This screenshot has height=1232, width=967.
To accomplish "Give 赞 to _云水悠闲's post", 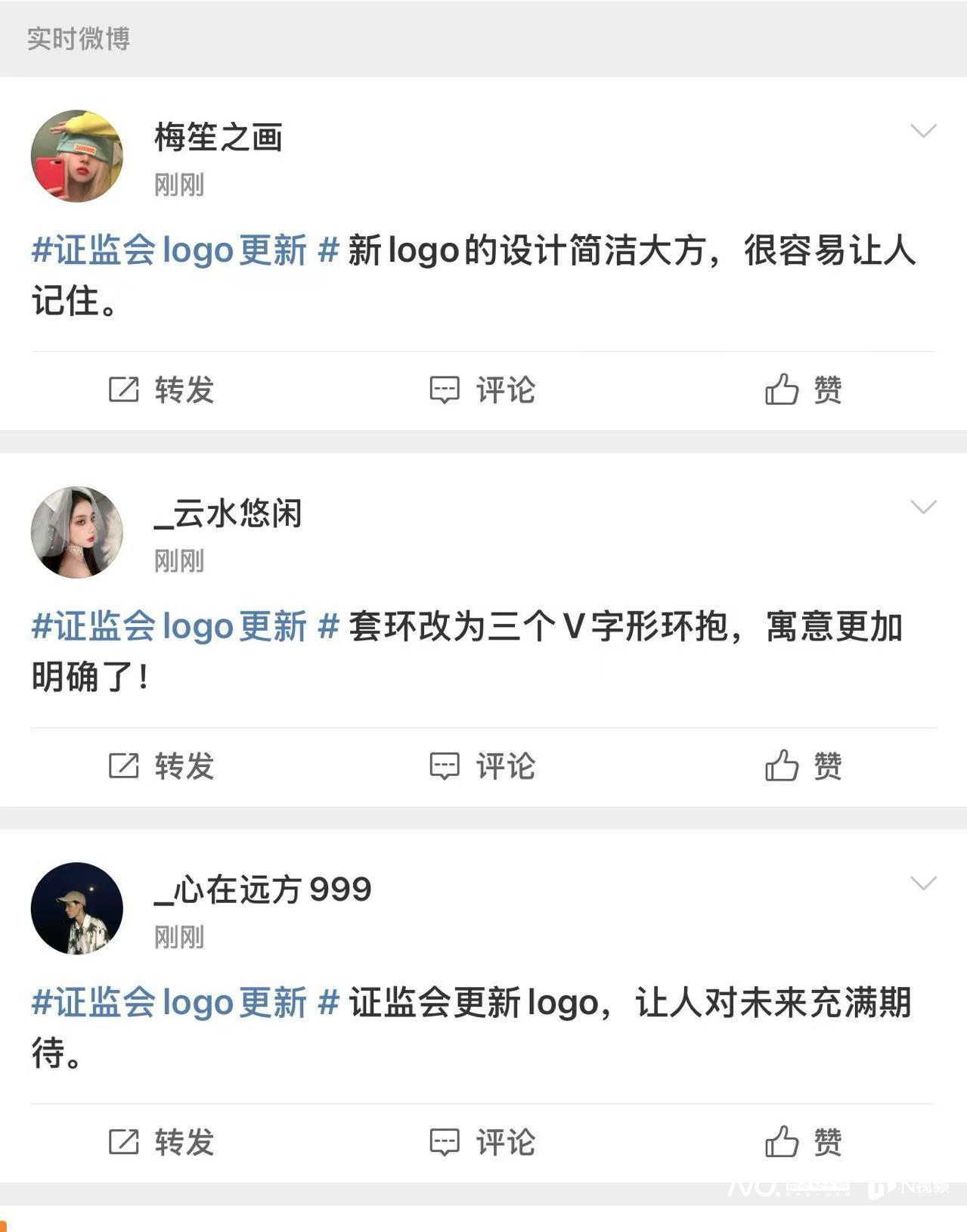I will pos(803,766).
